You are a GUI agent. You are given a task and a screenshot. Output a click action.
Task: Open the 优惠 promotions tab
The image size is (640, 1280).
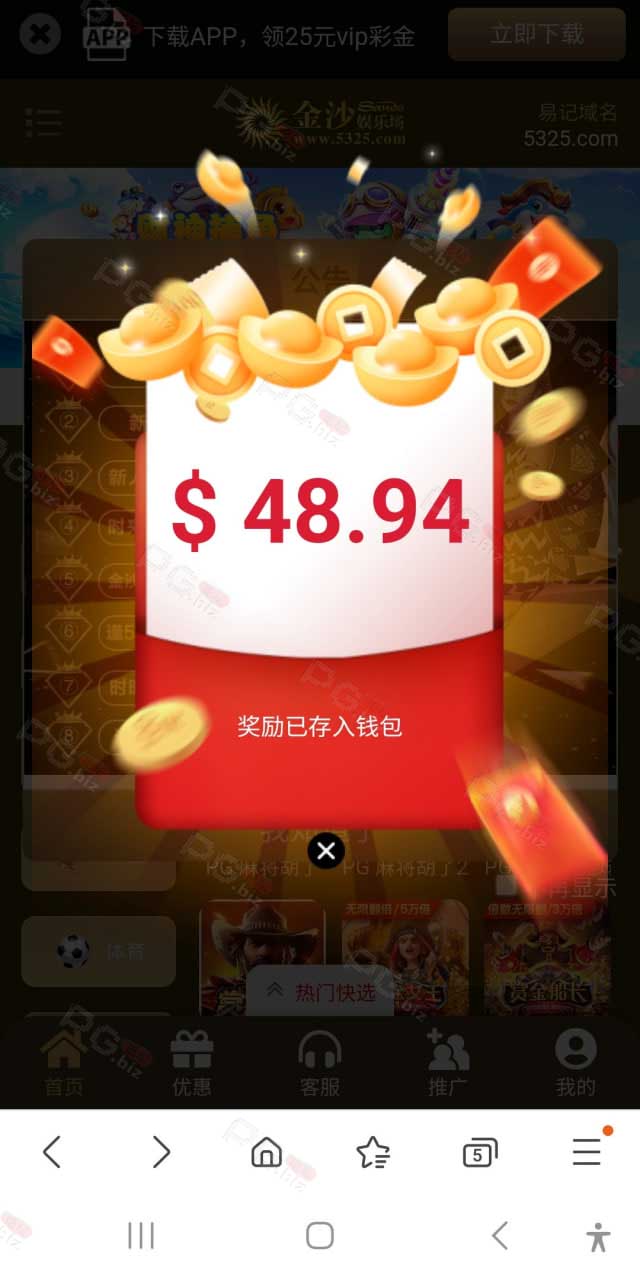coord(192,1063)
